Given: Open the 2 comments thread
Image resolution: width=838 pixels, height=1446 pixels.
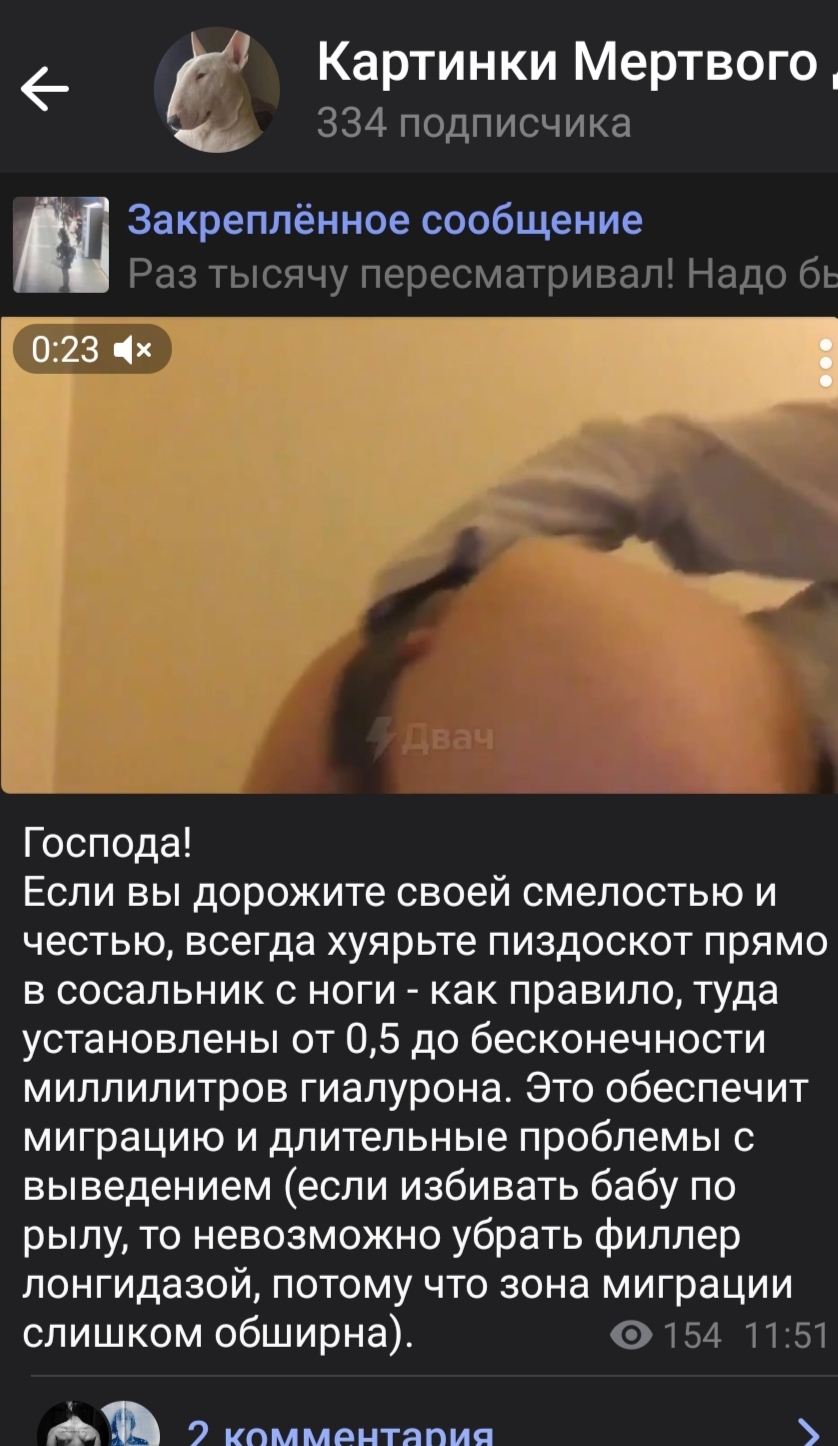Looking at the screenshot, I should pyautogui.click(x=419, y=1423).
